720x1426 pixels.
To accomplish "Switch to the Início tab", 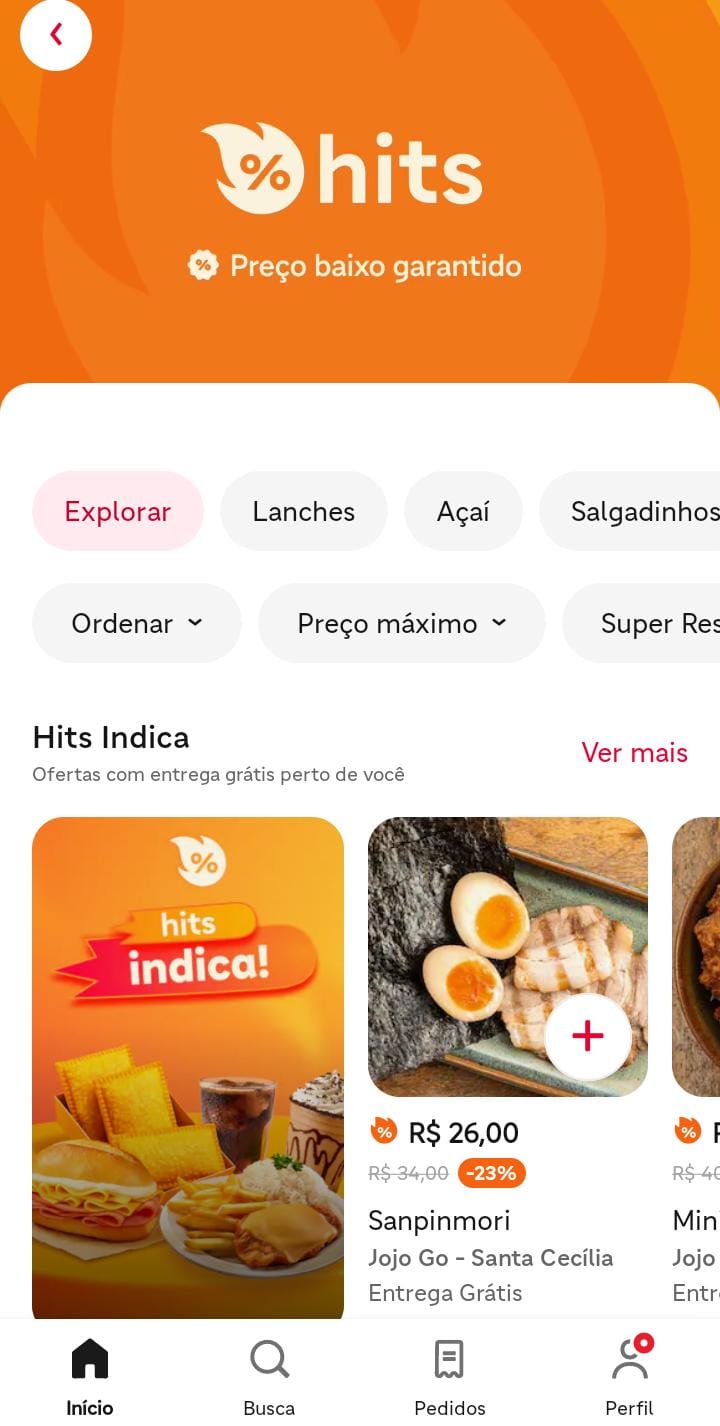I will click(90, 1377).
